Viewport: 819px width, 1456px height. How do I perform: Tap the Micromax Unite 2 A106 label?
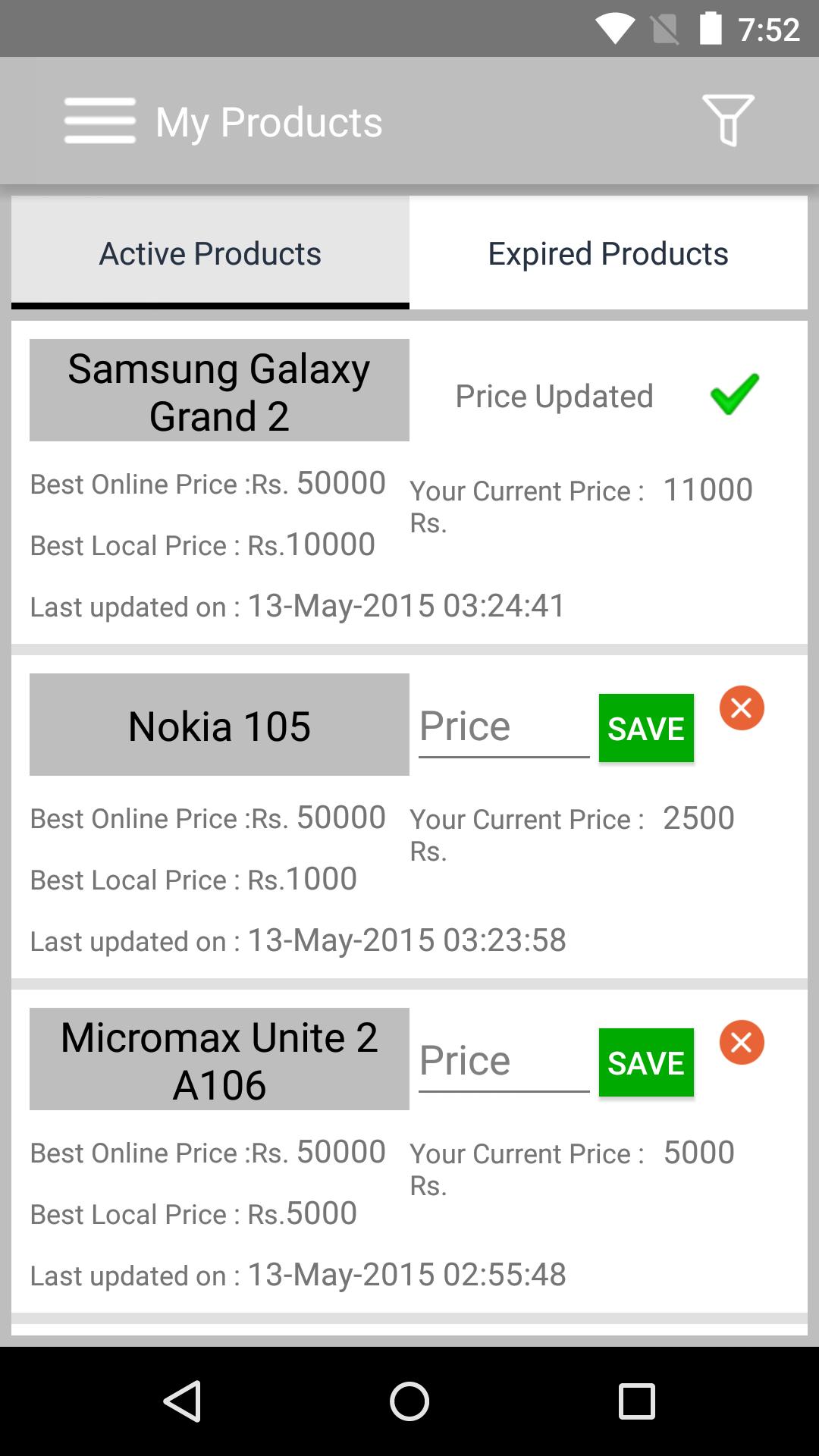218,1059
